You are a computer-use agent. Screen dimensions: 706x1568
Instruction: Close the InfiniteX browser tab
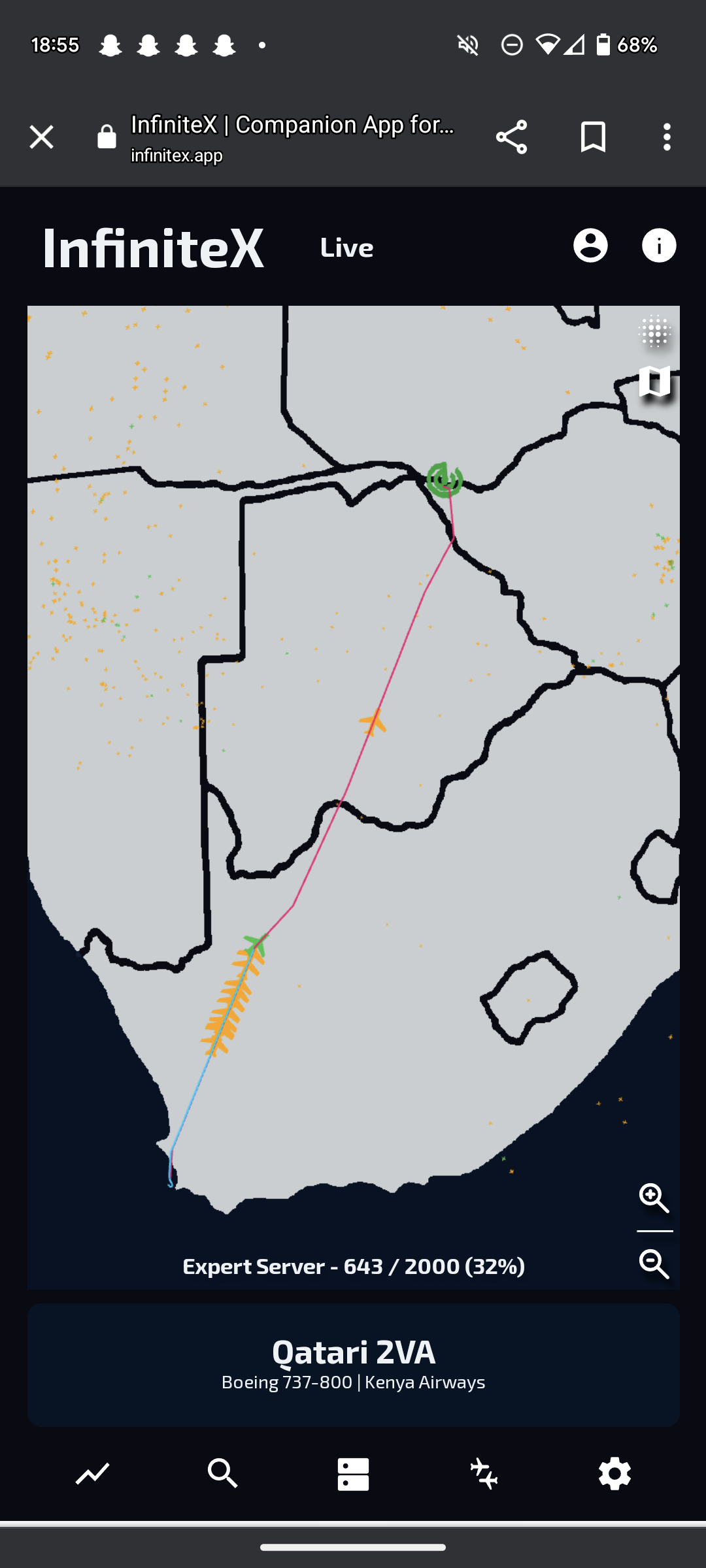(41, 137)
